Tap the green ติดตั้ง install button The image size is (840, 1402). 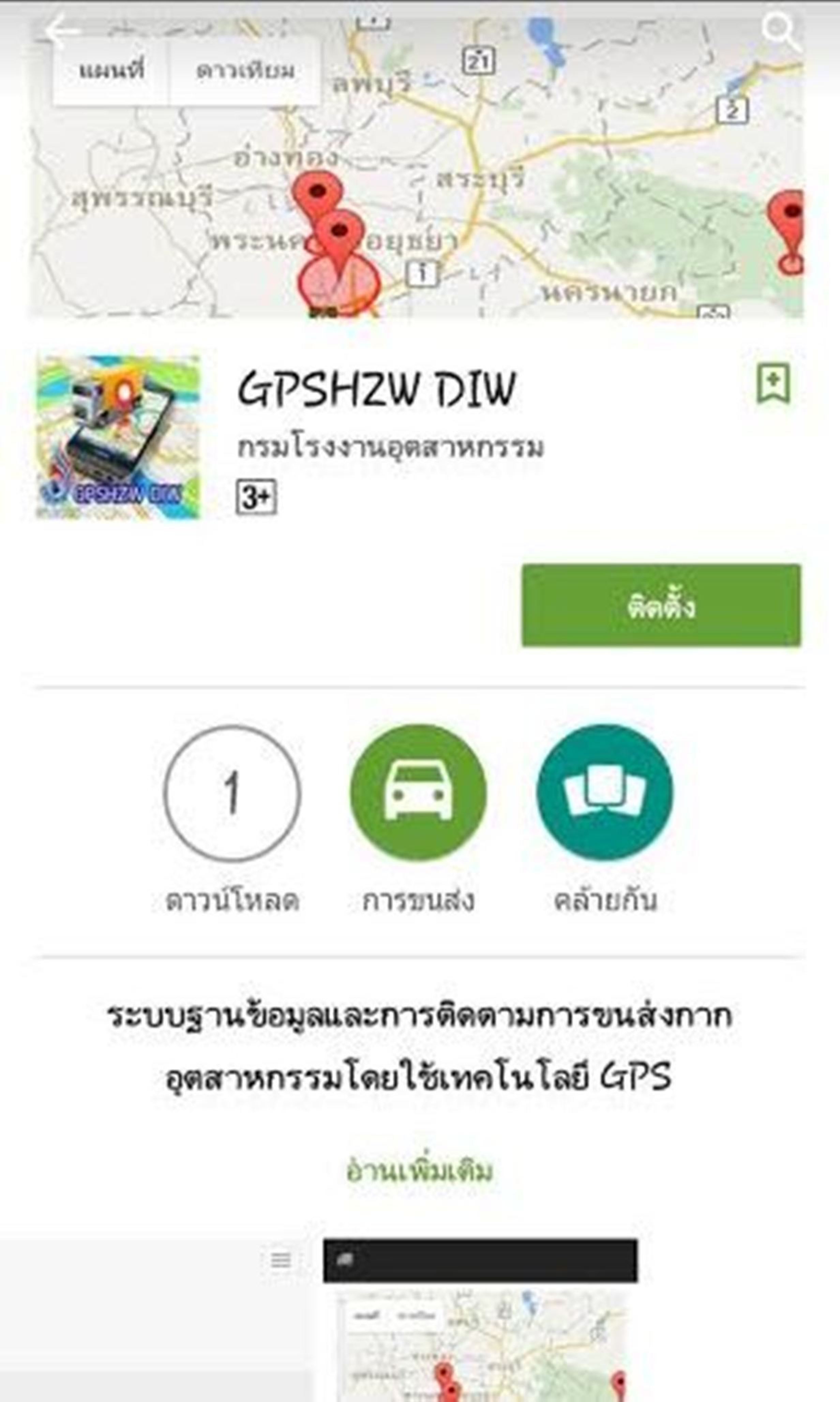pyautogui.click(x=661, y=605)
